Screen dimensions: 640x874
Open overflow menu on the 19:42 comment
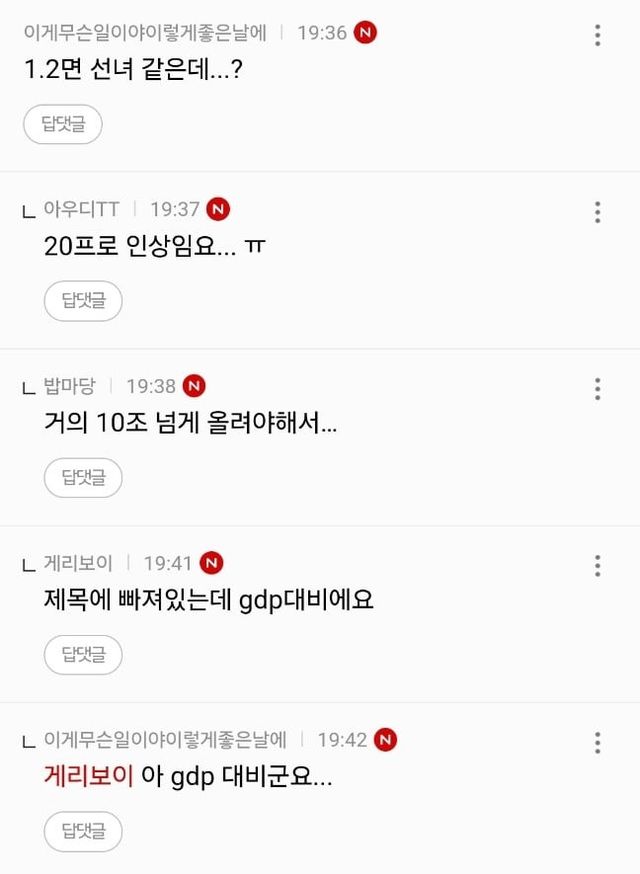pyautogui.click(x=597, y=743)
